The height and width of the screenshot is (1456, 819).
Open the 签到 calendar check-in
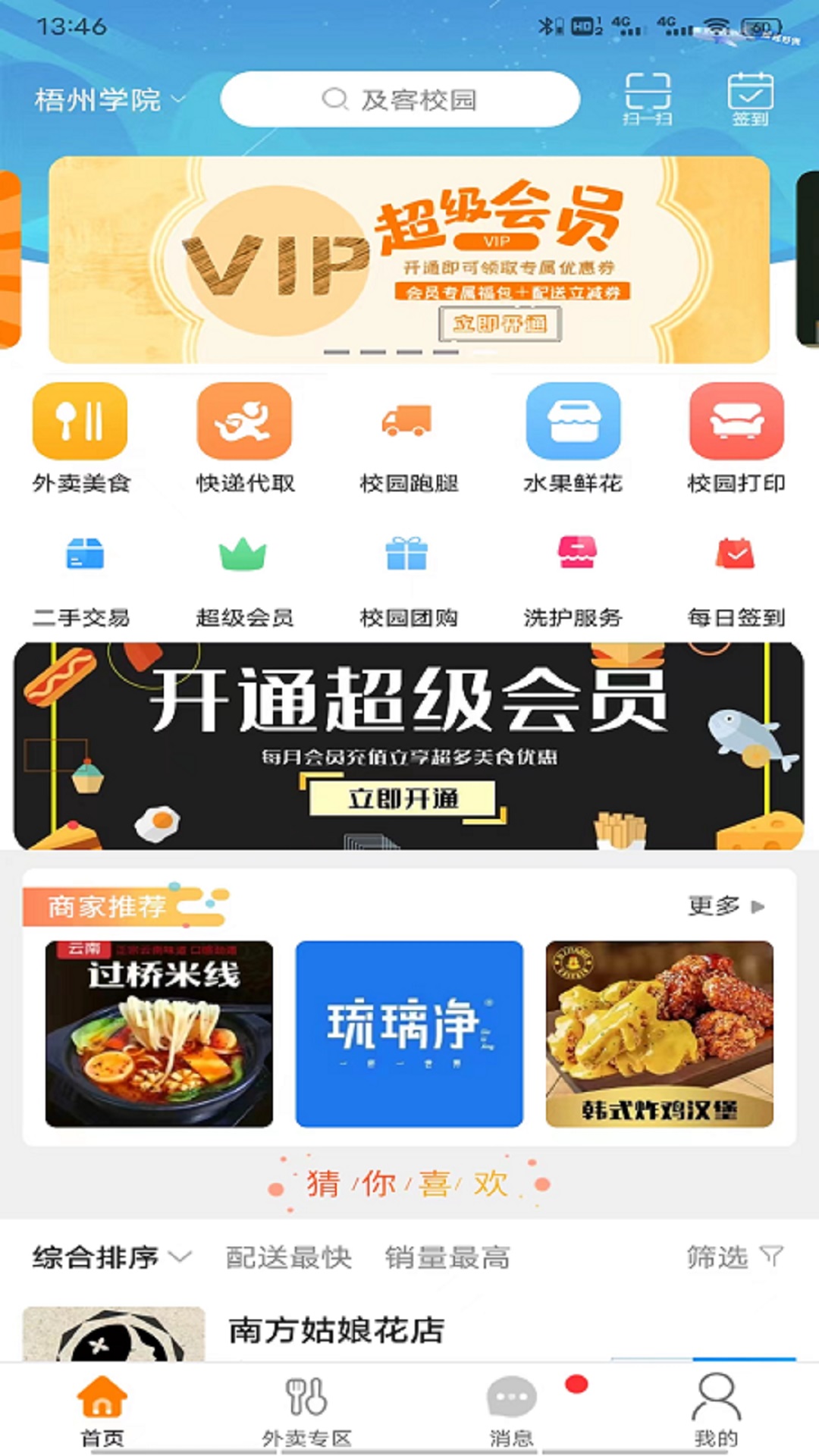750,99
